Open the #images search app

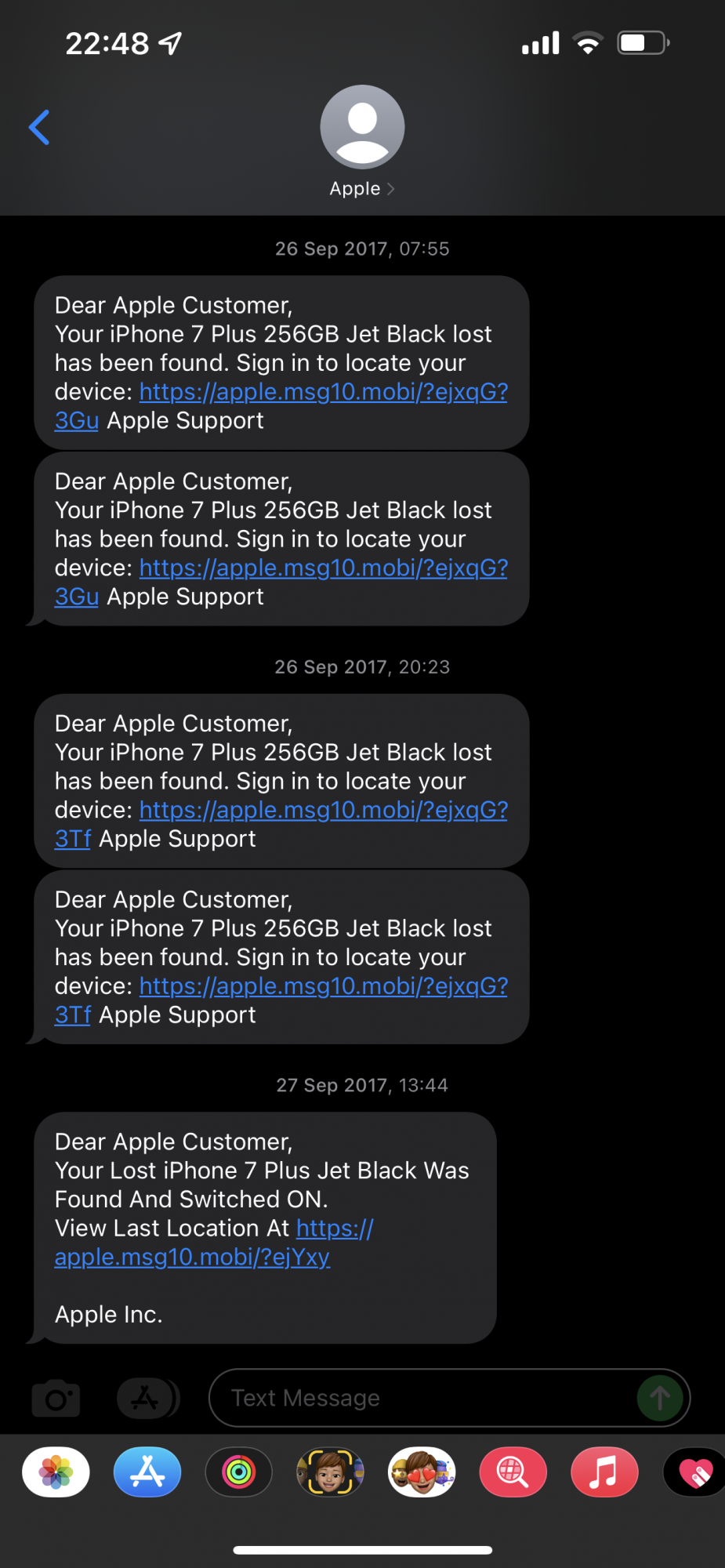[x=513, y=1472]
